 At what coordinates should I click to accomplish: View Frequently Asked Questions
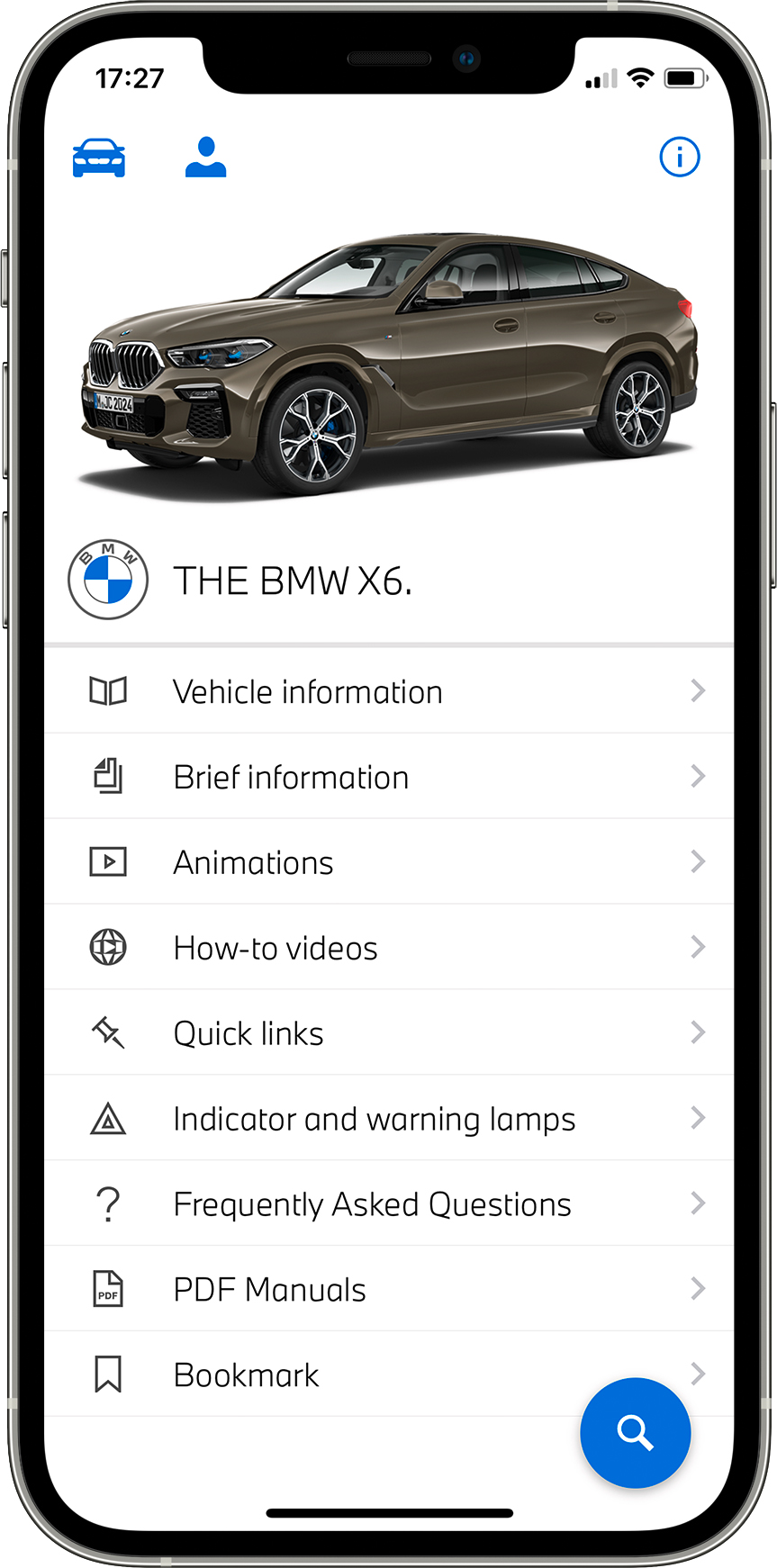pyautogui.click(x=389, y=1204)
